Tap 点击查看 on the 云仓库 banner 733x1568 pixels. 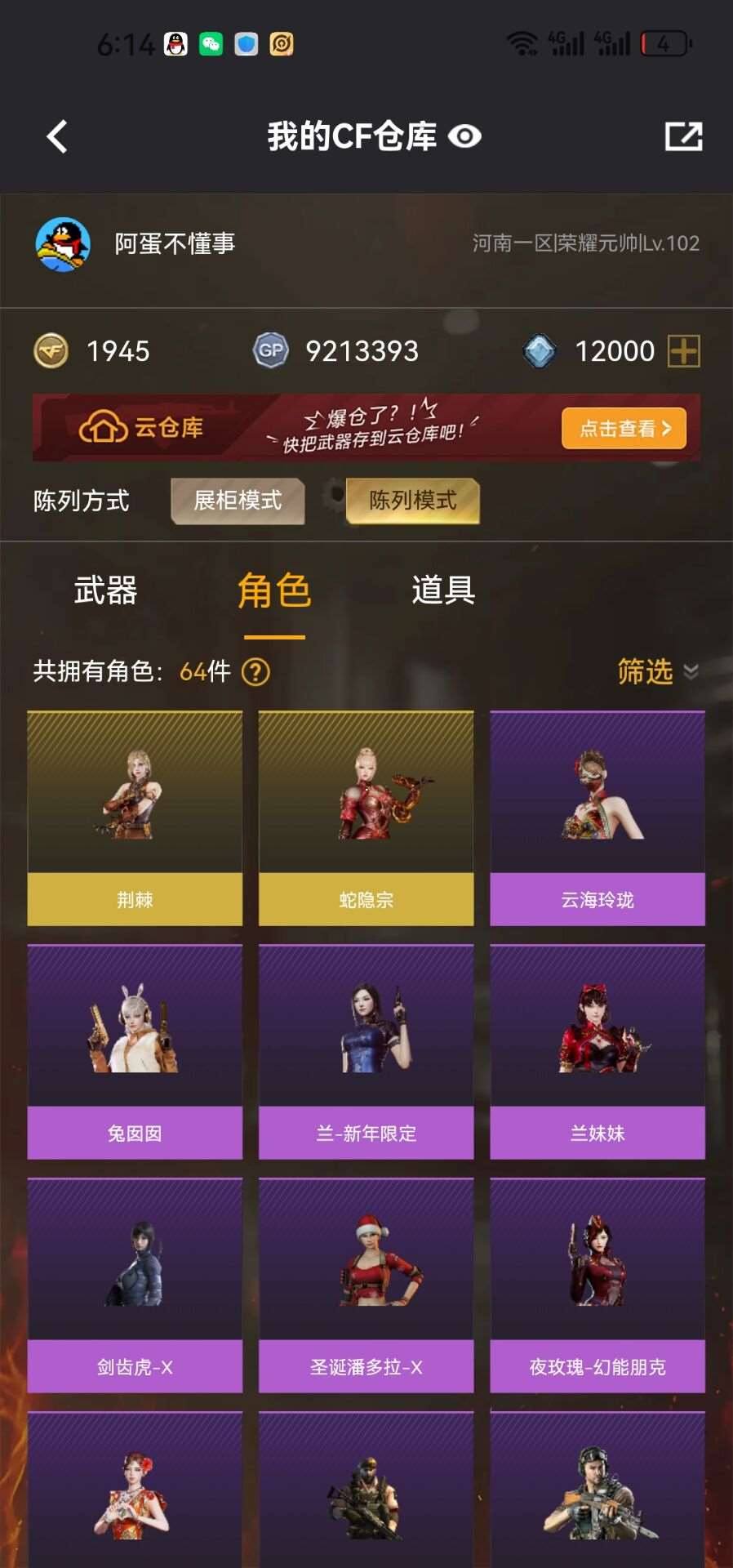[624, 428]
